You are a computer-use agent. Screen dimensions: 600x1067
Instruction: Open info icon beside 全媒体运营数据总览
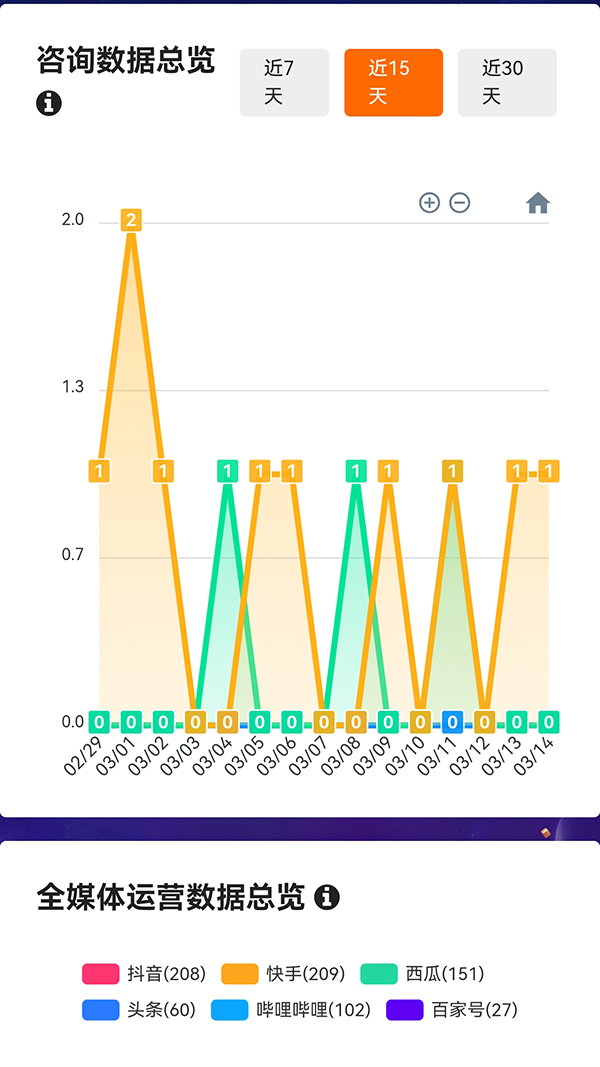point(327,897)
